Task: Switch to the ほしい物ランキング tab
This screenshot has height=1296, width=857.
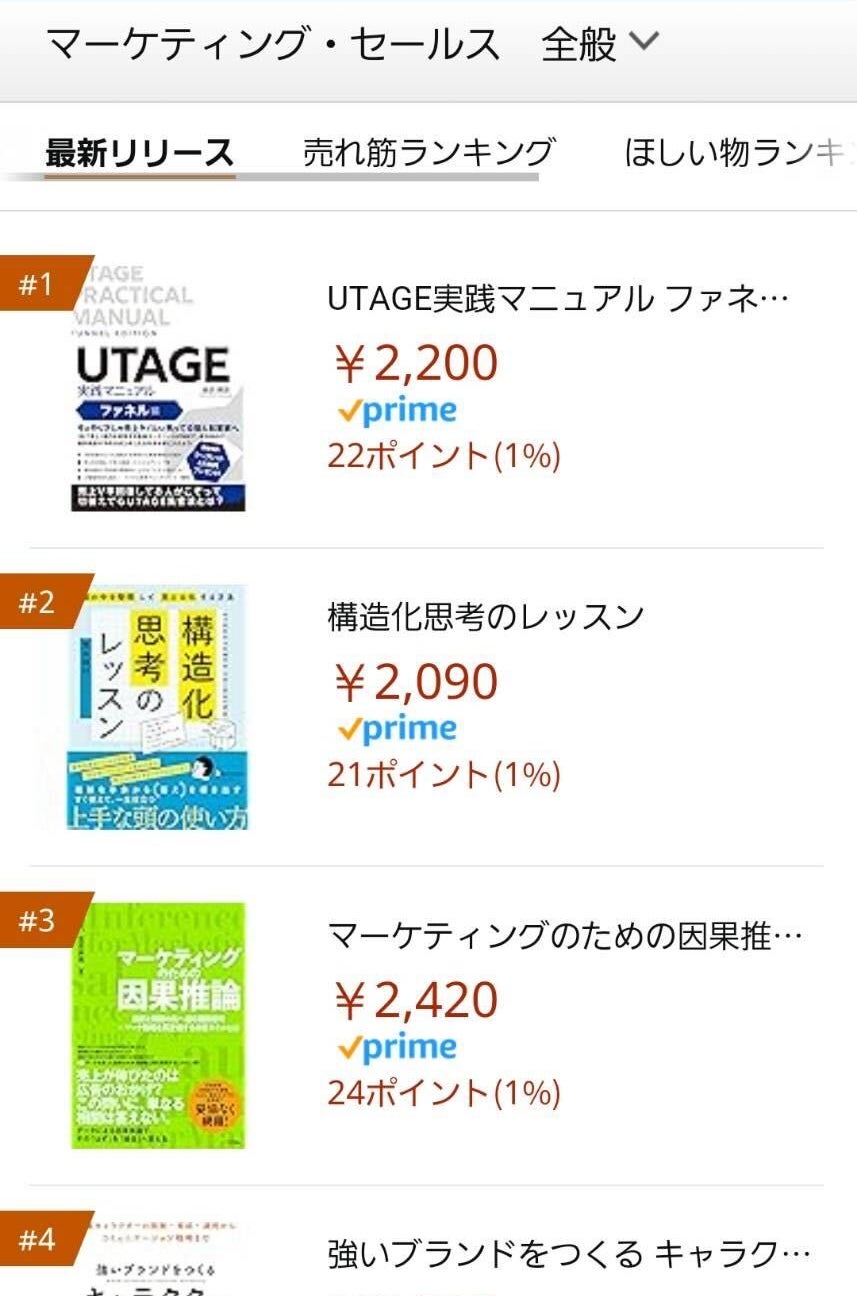Action: 736,153
